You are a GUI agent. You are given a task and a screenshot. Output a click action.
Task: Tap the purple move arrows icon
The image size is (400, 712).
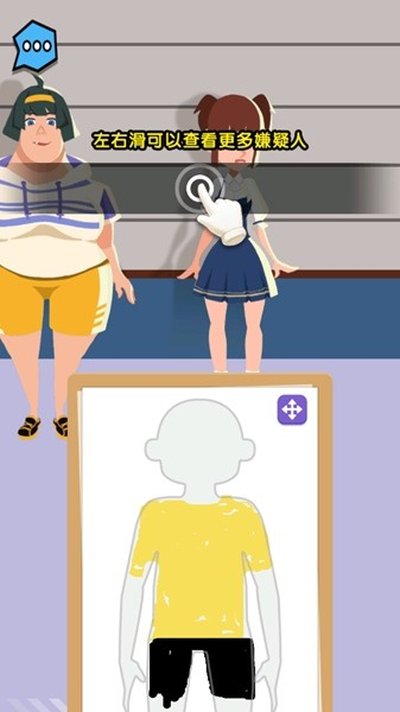(x=292, y=410)
